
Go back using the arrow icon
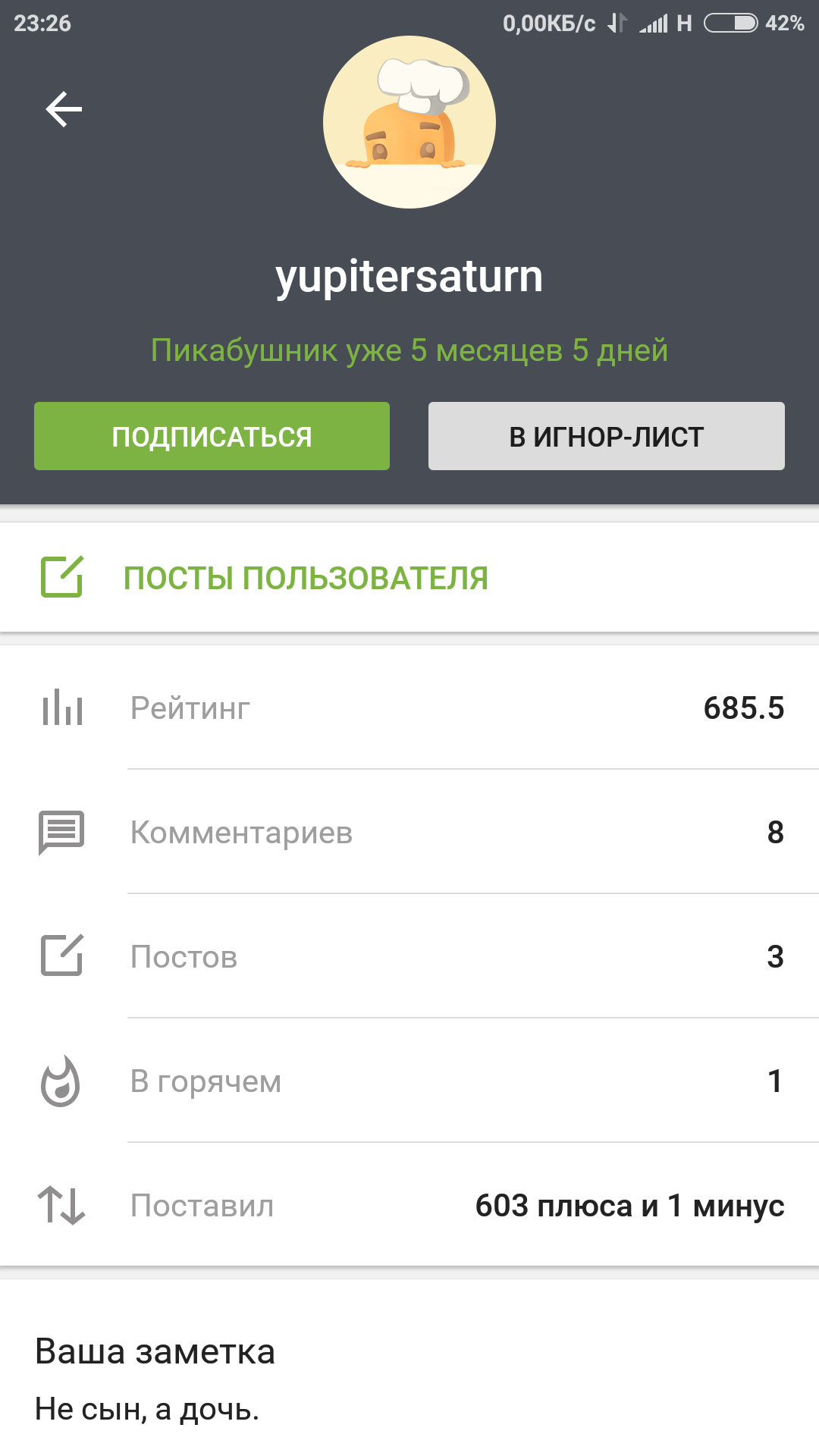[64, 109]
